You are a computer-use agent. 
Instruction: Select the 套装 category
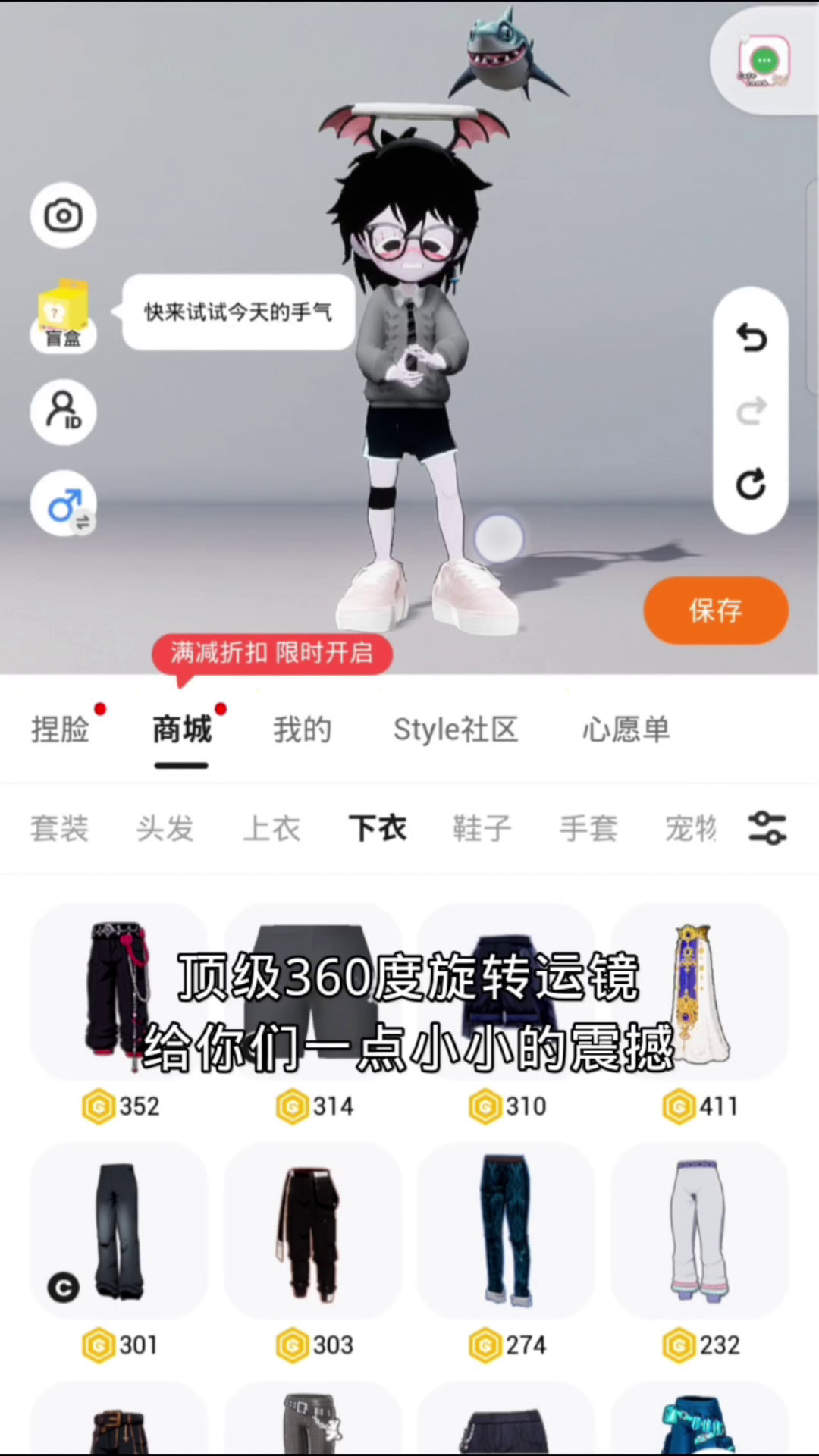[59, 828]
